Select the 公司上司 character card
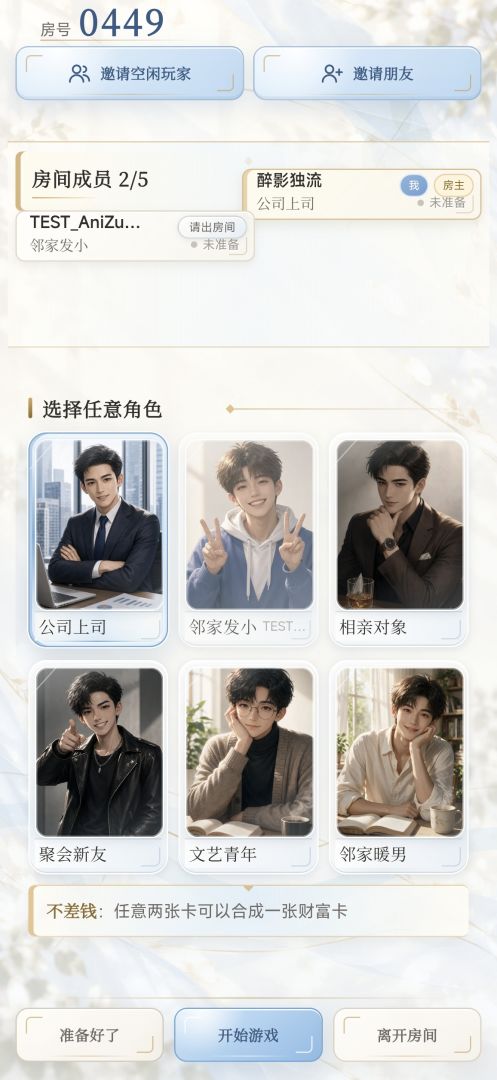Screen dimensions: 497x1080 click(x=98, y=539)
